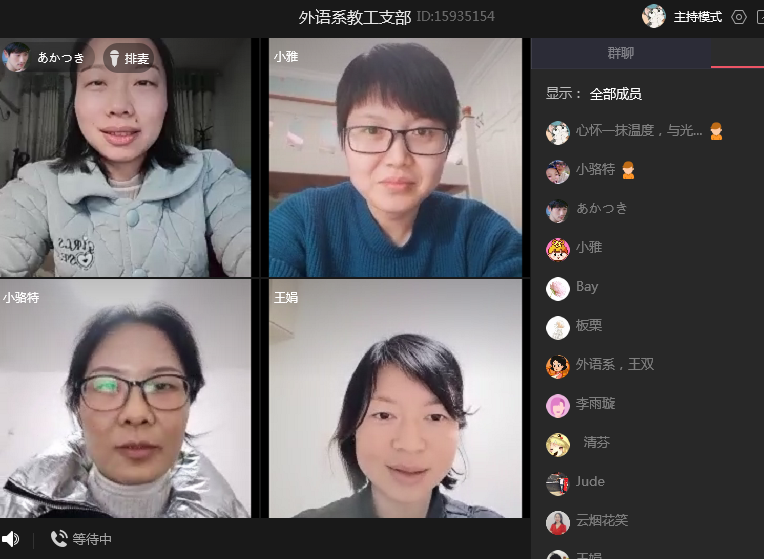The image size is (764, 559).
Task: Toggle the speaker volume icon
Action: pyautogui.click(x=10, y=539)
